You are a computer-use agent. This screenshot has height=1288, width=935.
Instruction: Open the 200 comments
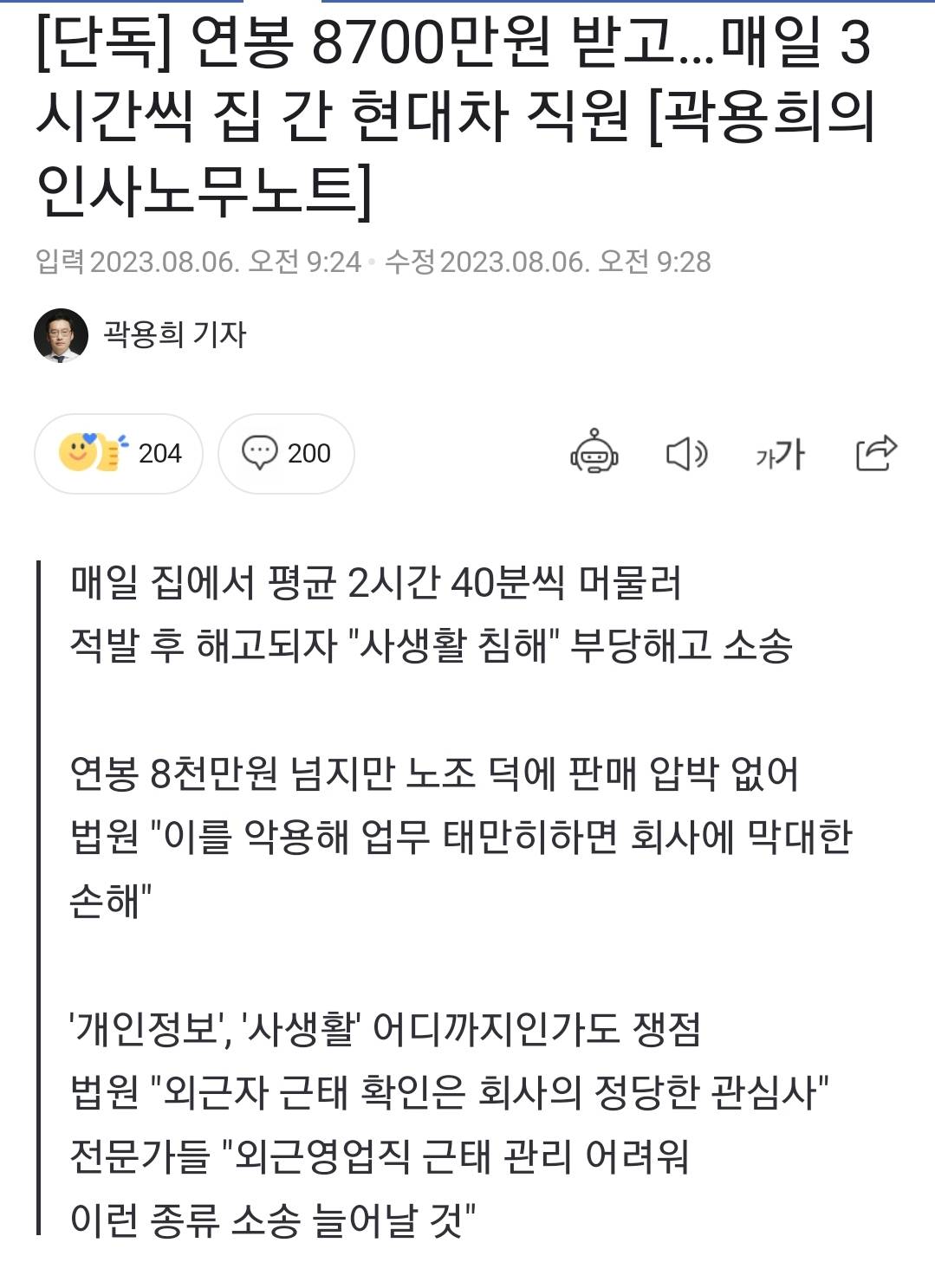click(286, 453)
